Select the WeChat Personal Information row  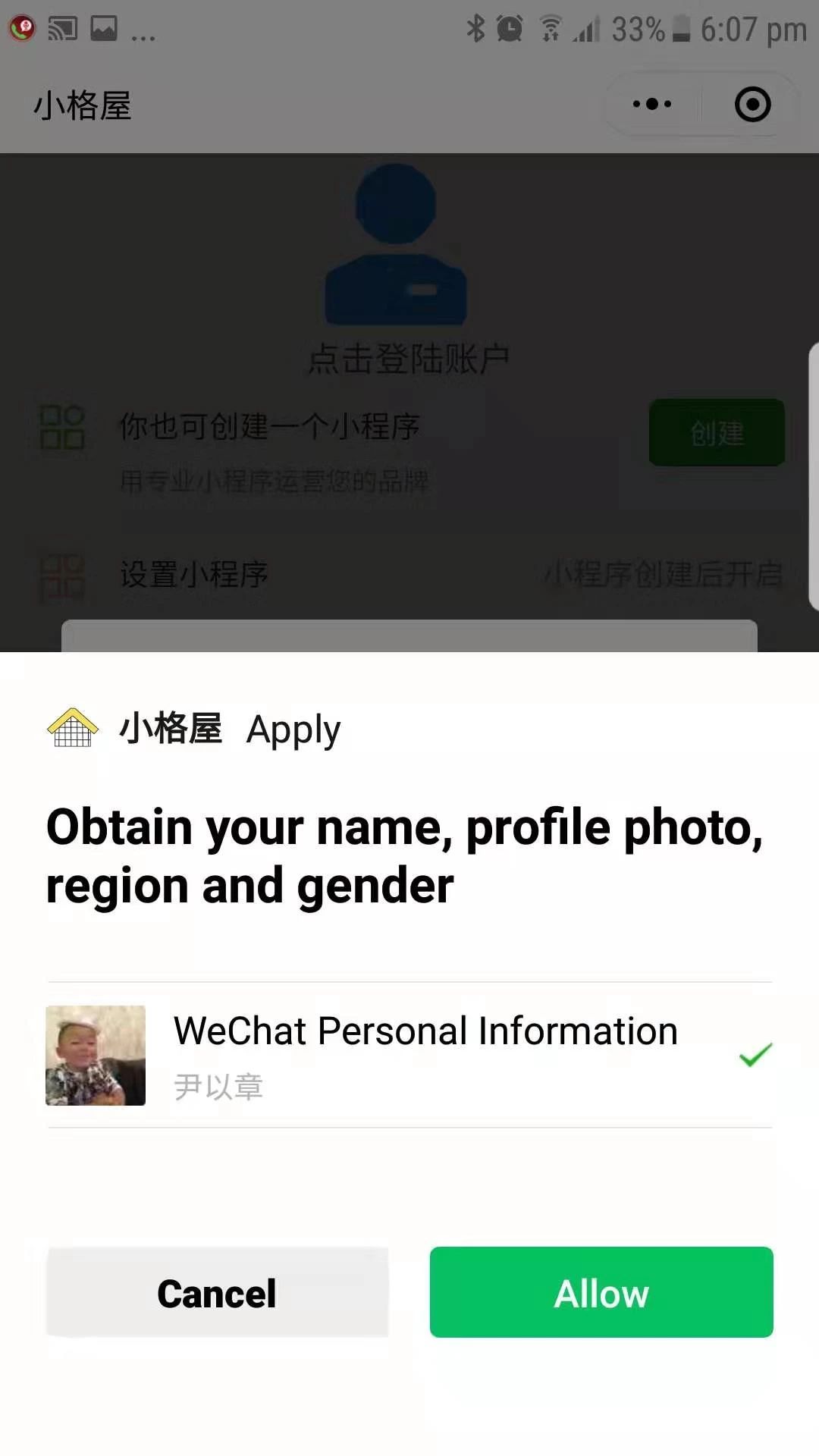[409, 1054]
